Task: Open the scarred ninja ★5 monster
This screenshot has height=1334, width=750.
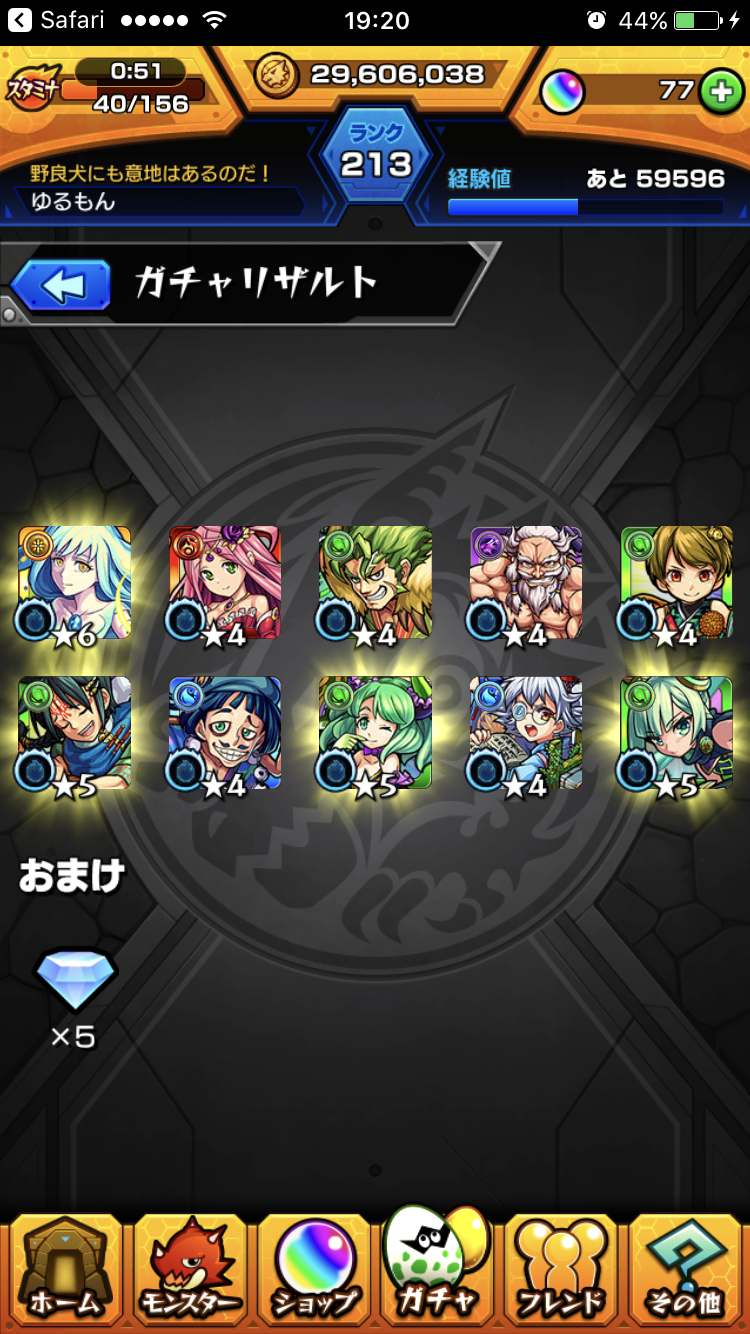Action: tap(75, 733)
